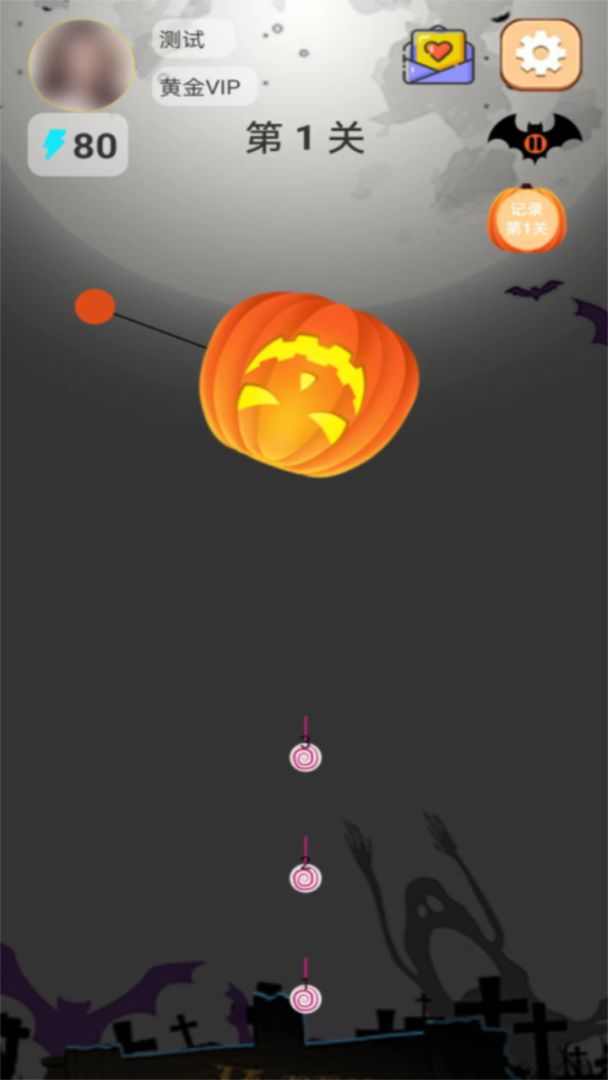Tap the profile avatar

coord(81,65)
